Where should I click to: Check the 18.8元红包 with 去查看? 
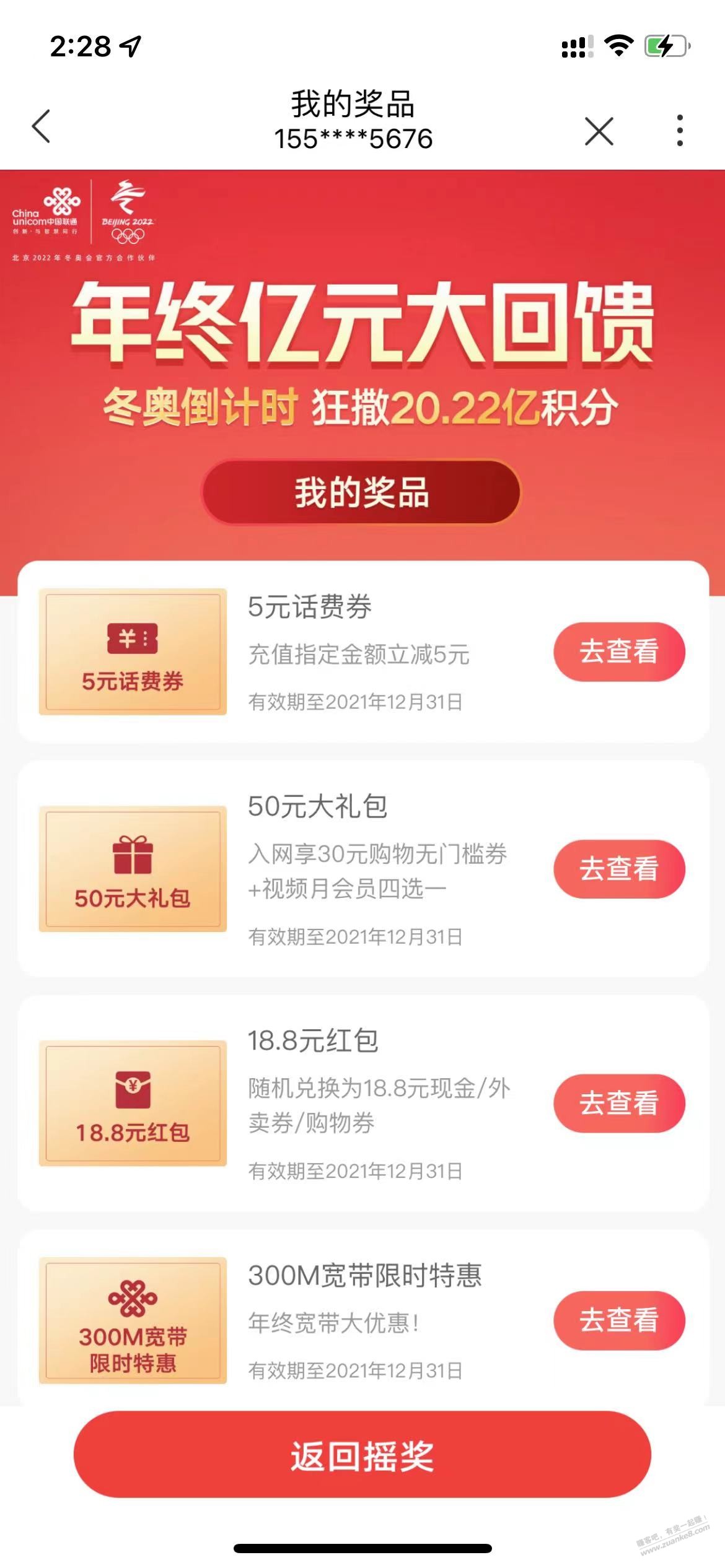pos(618,1103)
